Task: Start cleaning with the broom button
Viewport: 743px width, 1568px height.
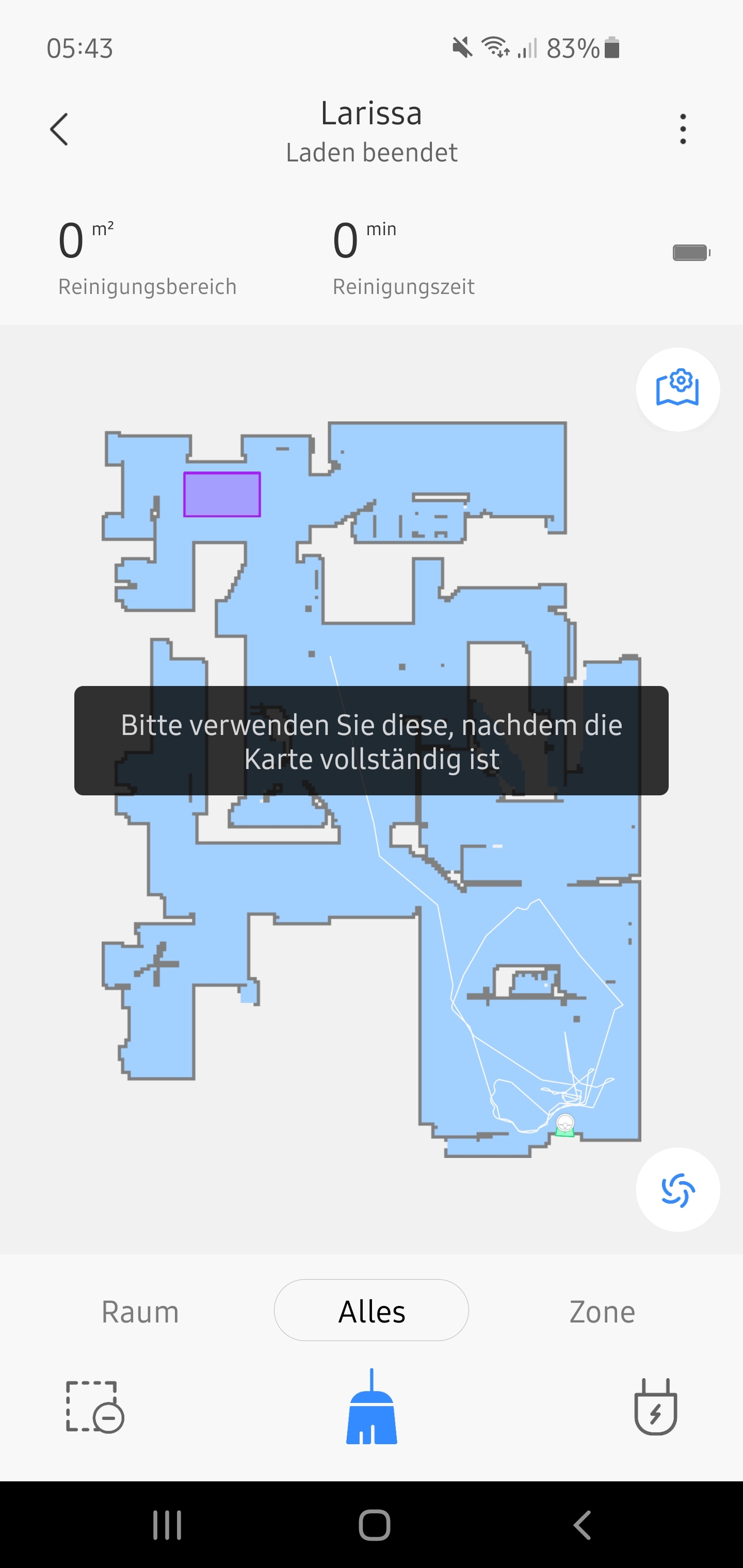Action: tap(372, 1408)
